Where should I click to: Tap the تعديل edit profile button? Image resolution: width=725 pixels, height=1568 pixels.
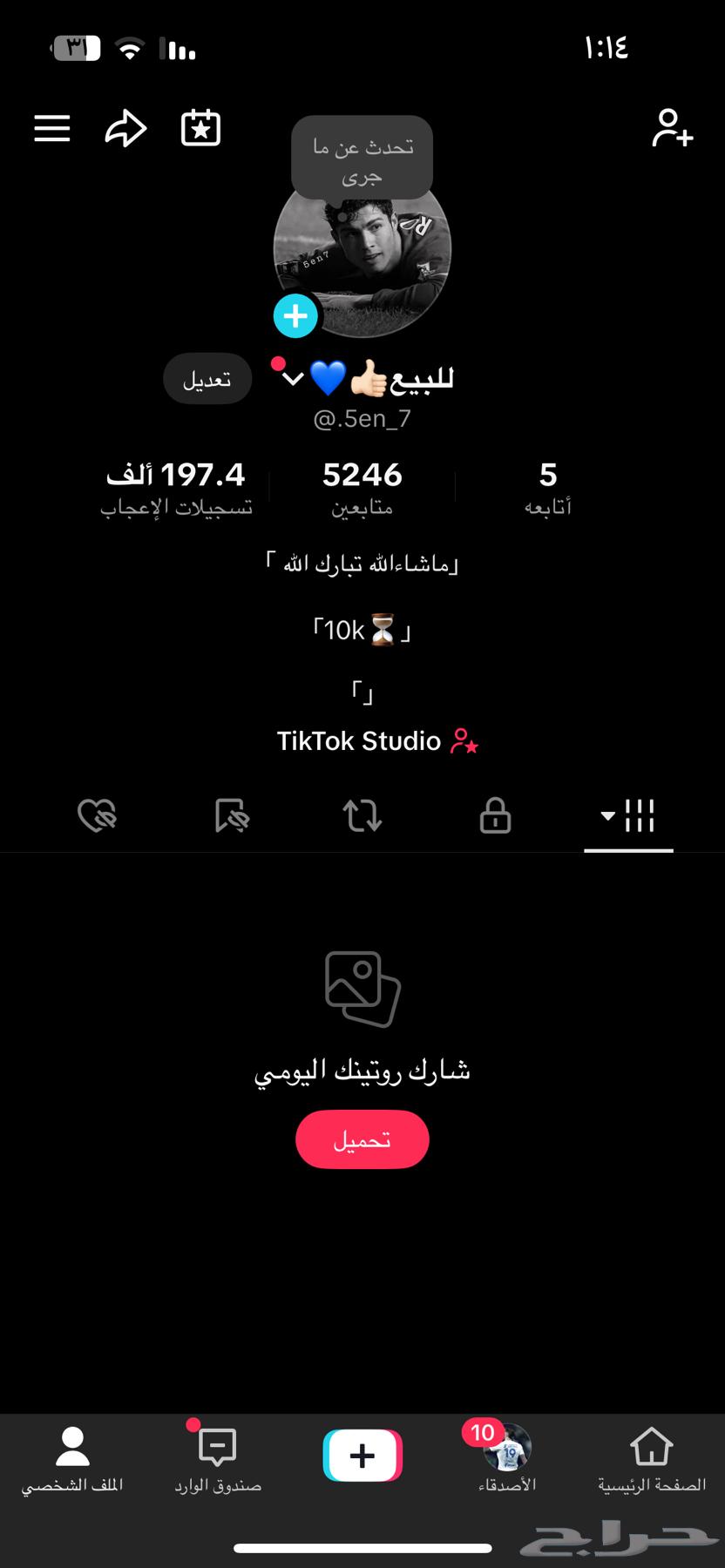pyautogui.click(x=207, y=378)
